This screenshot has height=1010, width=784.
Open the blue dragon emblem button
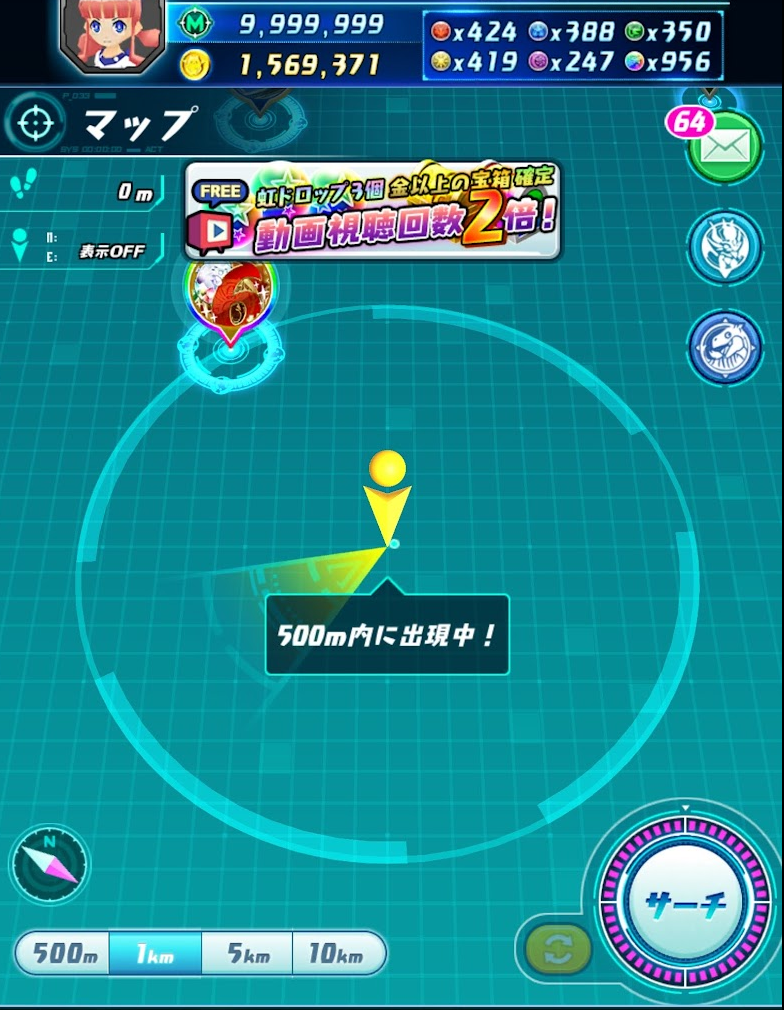[724, 346]
